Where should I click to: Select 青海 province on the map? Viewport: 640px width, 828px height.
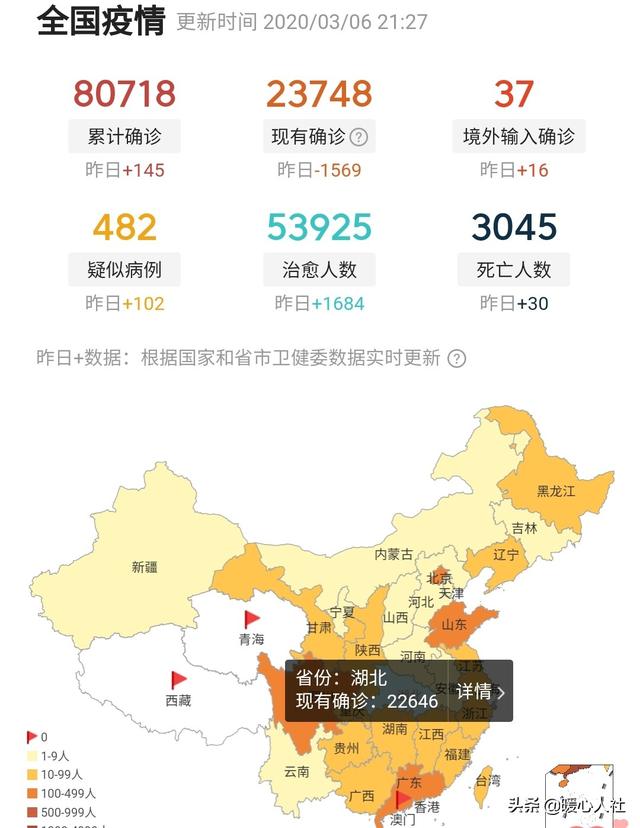click(x=250, y=639)
